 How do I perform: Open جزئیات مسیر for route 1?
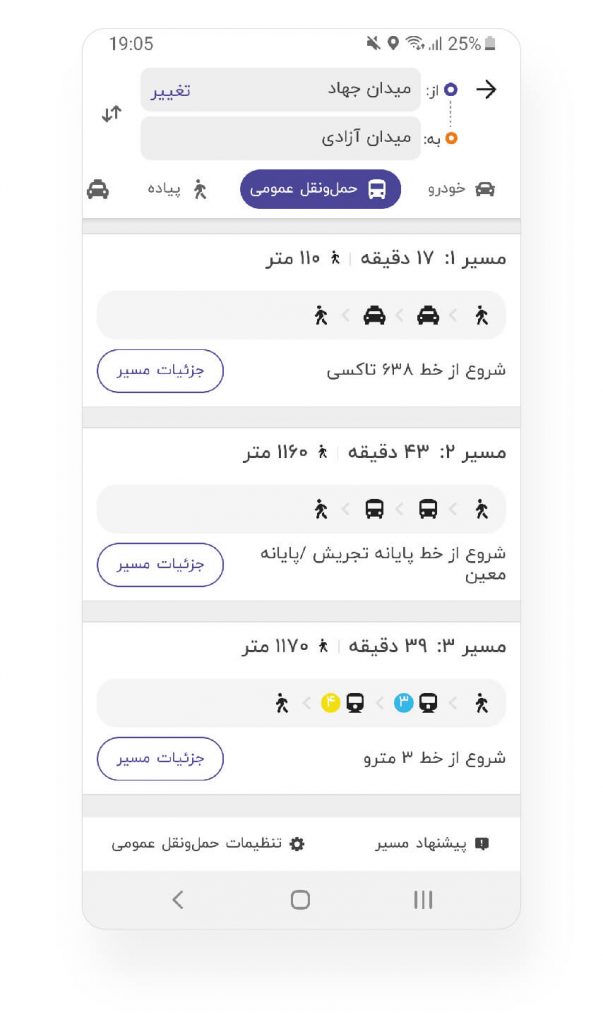[x=160, y=370]
